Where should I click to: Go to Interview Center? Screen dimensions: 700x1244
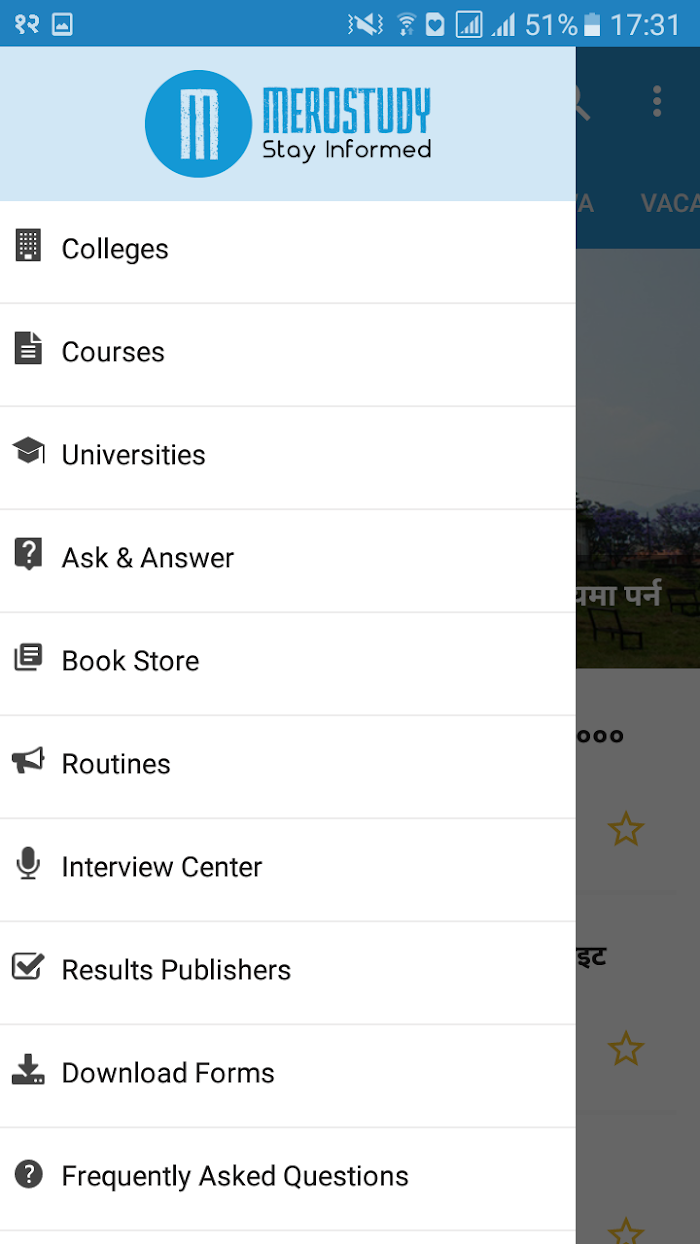(288, 868)
